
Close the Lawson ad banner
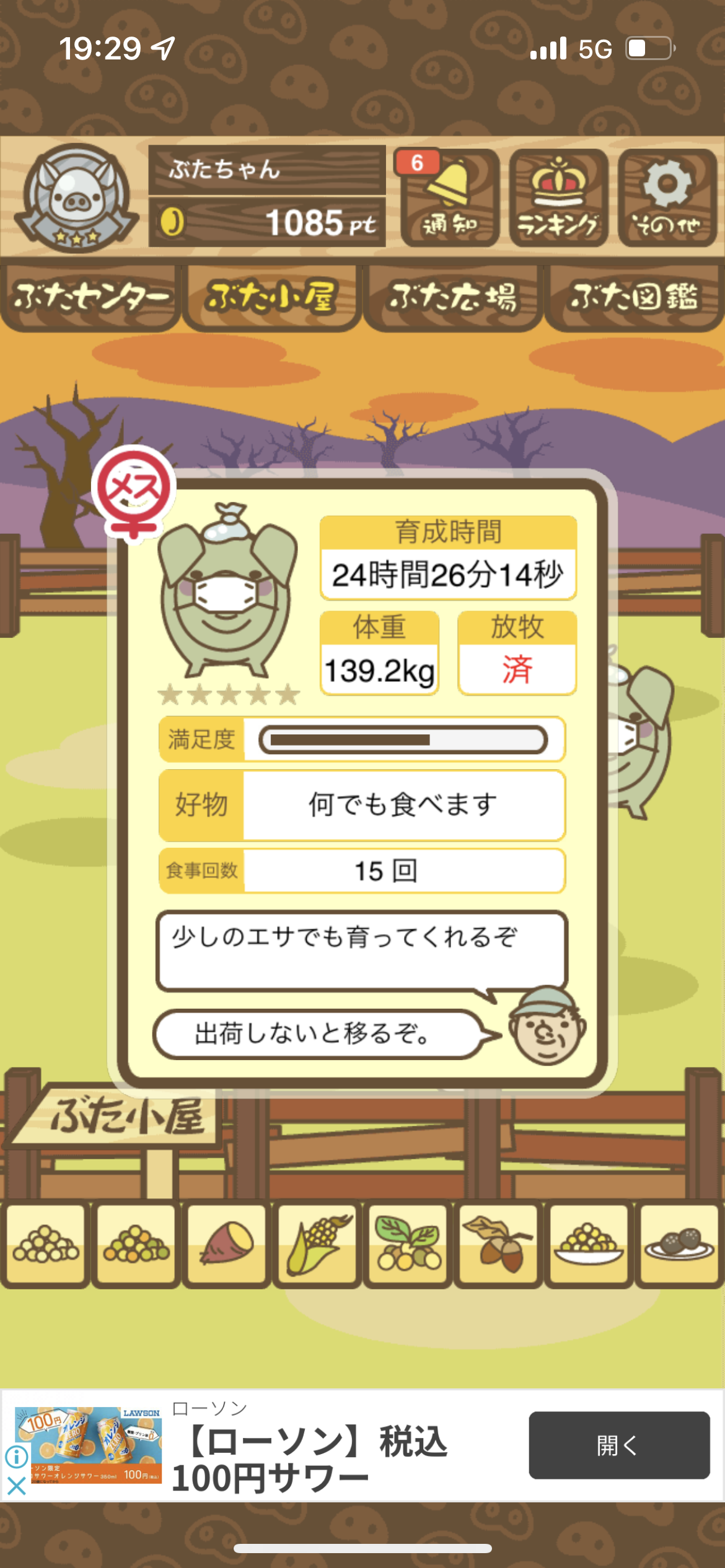(16, 1486)
